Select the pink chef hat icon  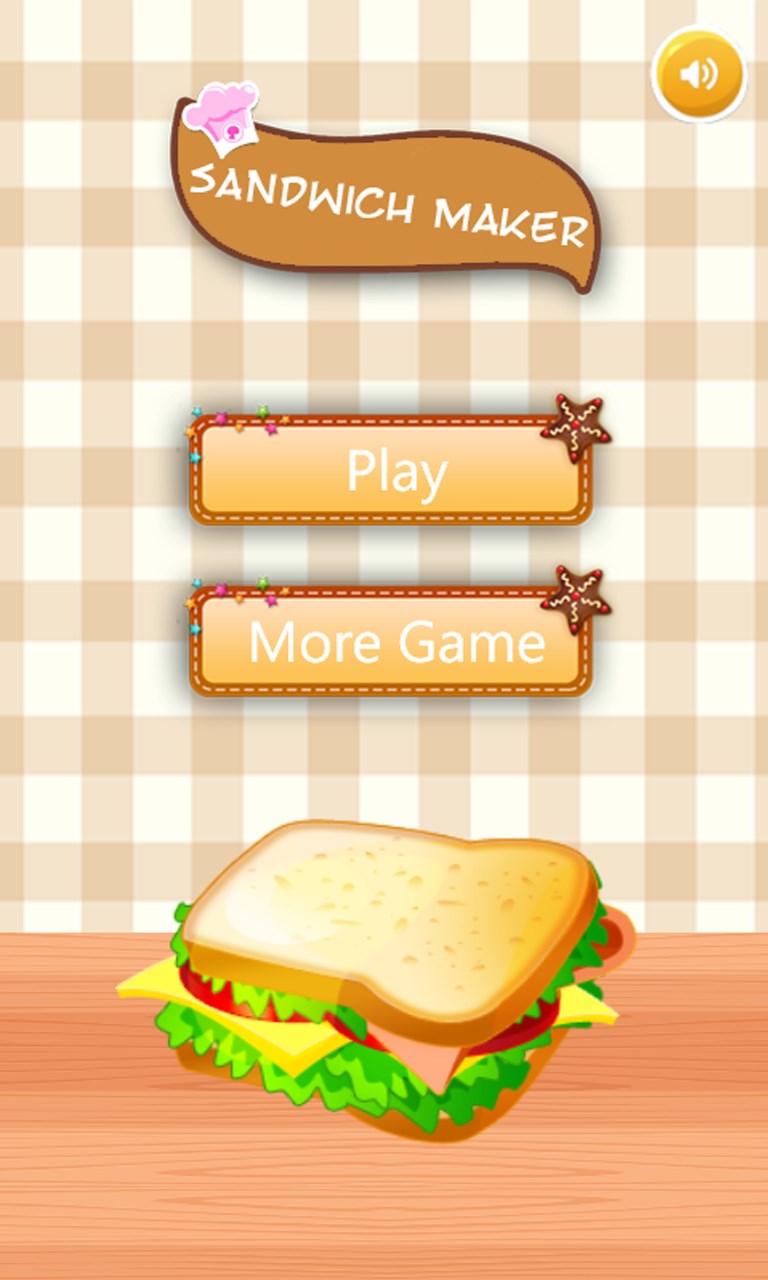pos(224,116)
